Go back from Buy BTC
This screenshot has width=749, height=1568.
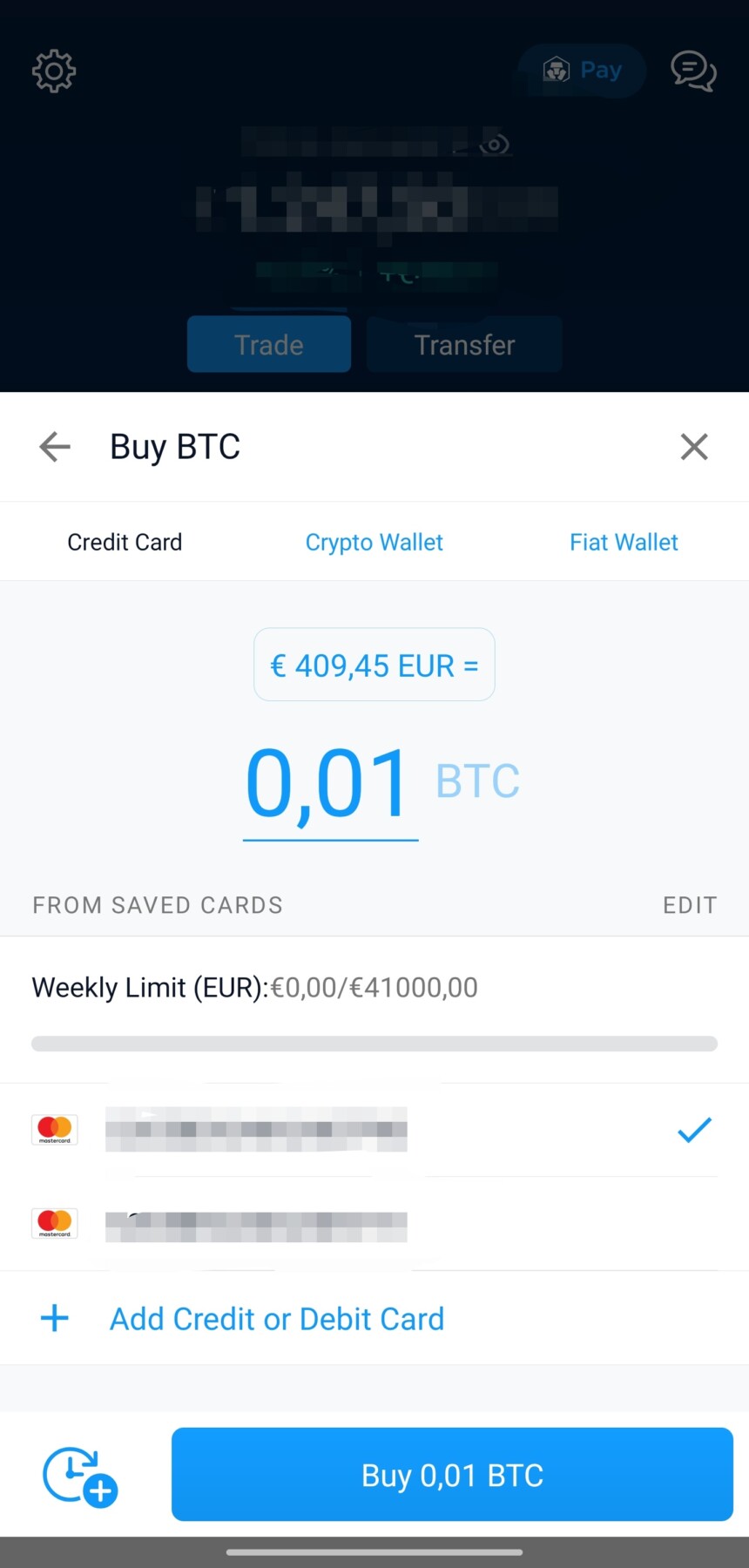click(x=55, y=447)
